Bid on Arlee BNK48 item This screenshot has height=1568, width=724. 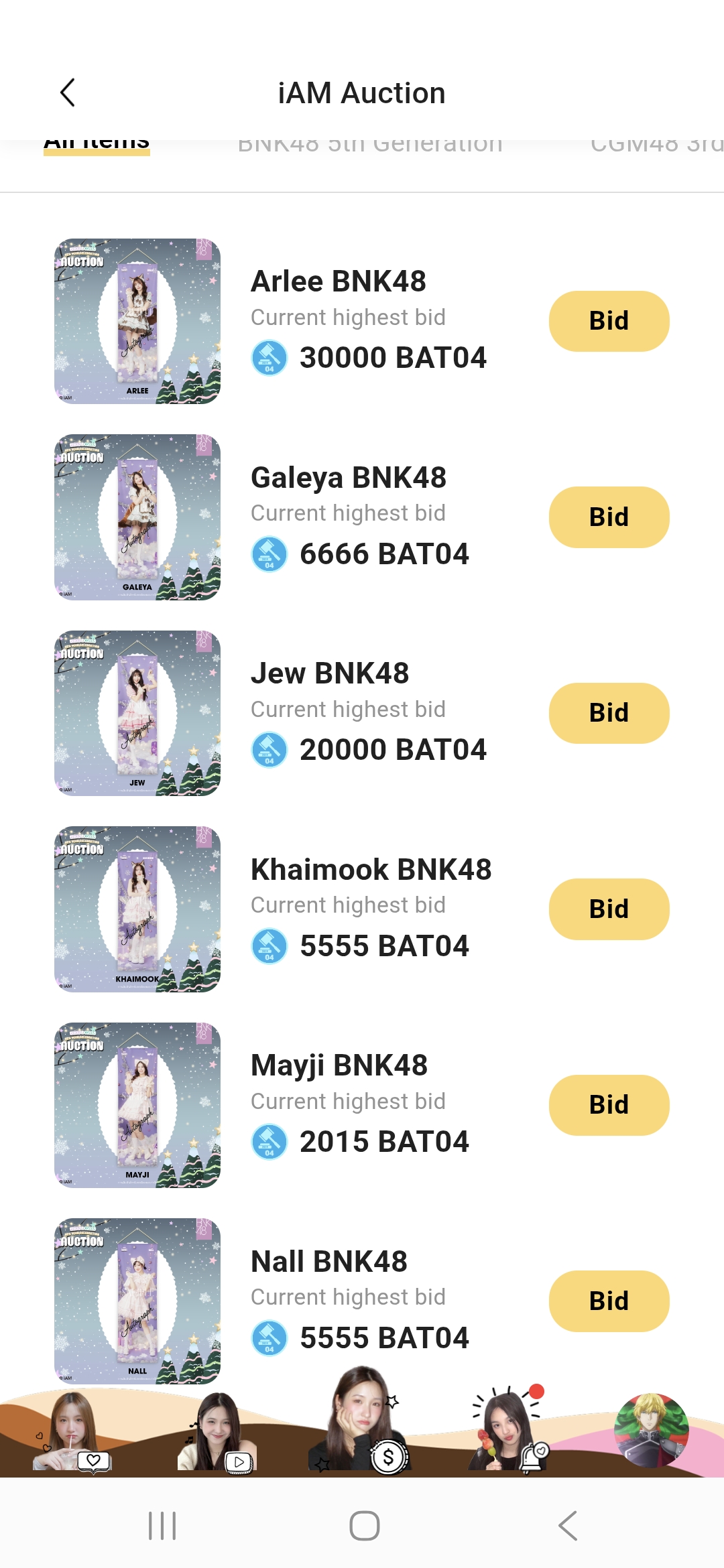609,321
